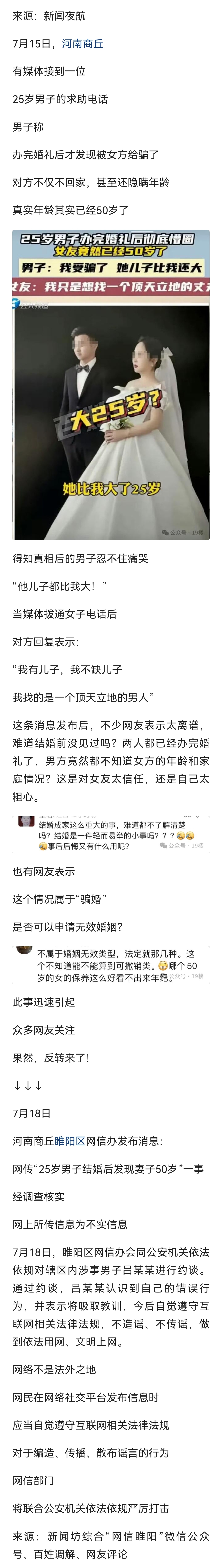Open the 河南商丘 blue link
Viewport: 222px width, 1568px height.
[x=83, y=44]
